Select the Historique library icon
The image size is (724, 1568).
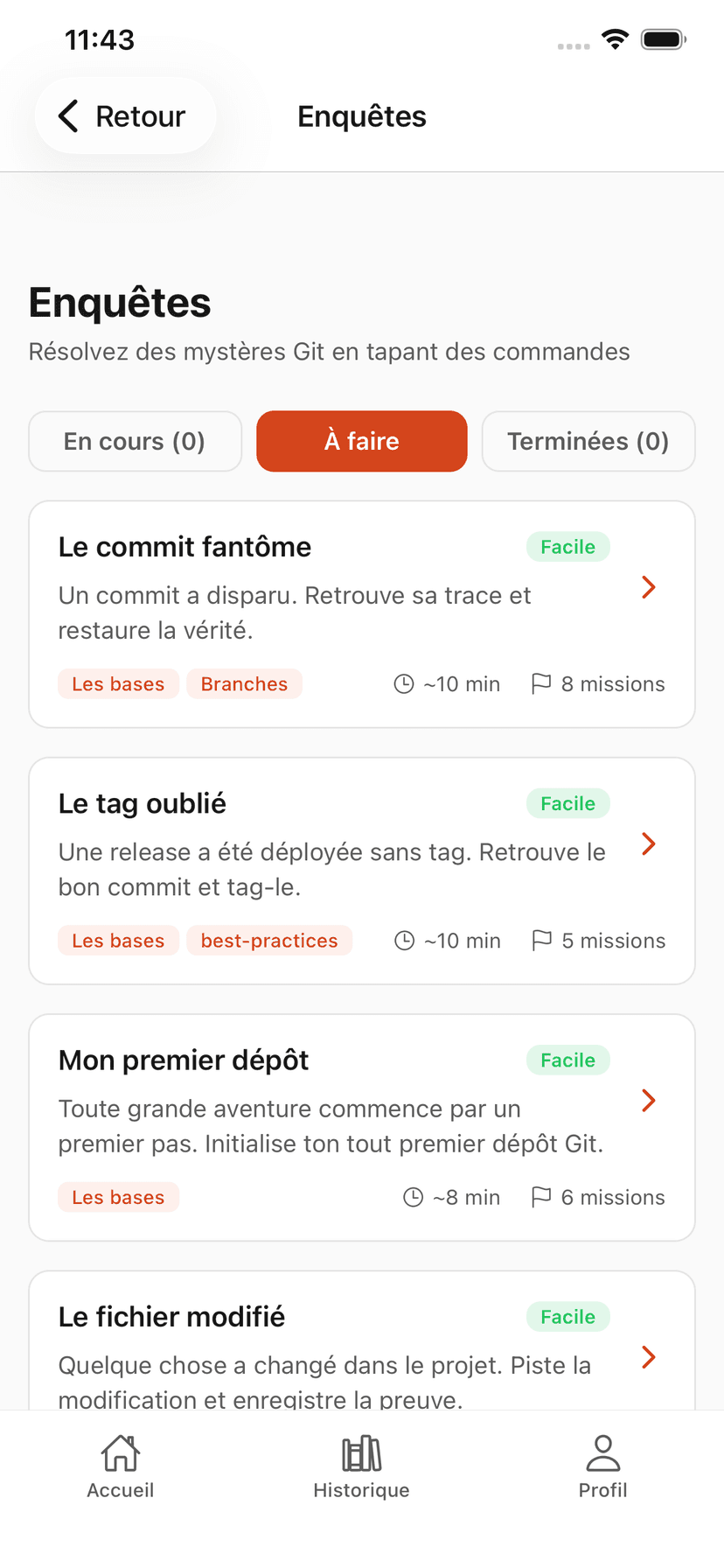(x=361, y=1452)
